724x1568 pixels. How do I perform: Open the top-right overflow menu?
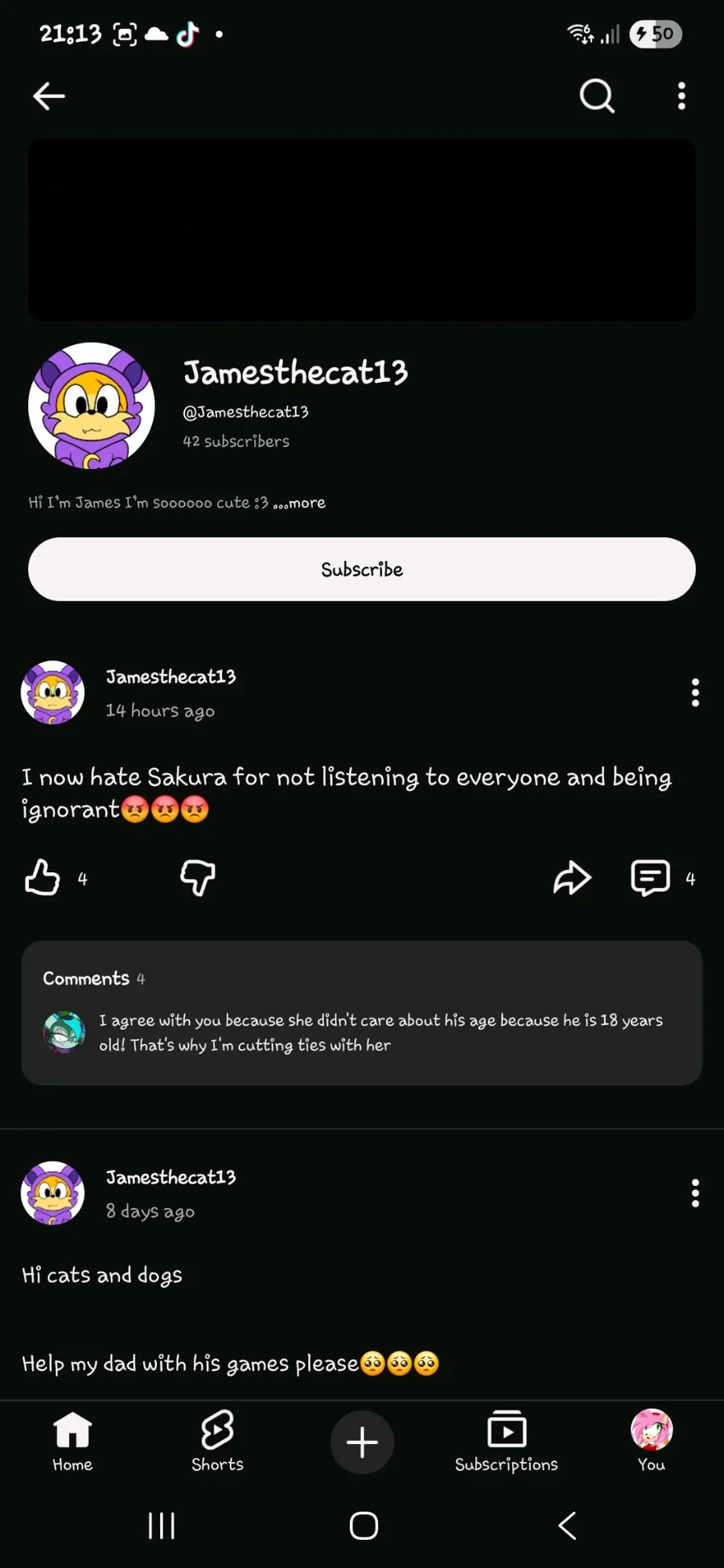(681, 97)
